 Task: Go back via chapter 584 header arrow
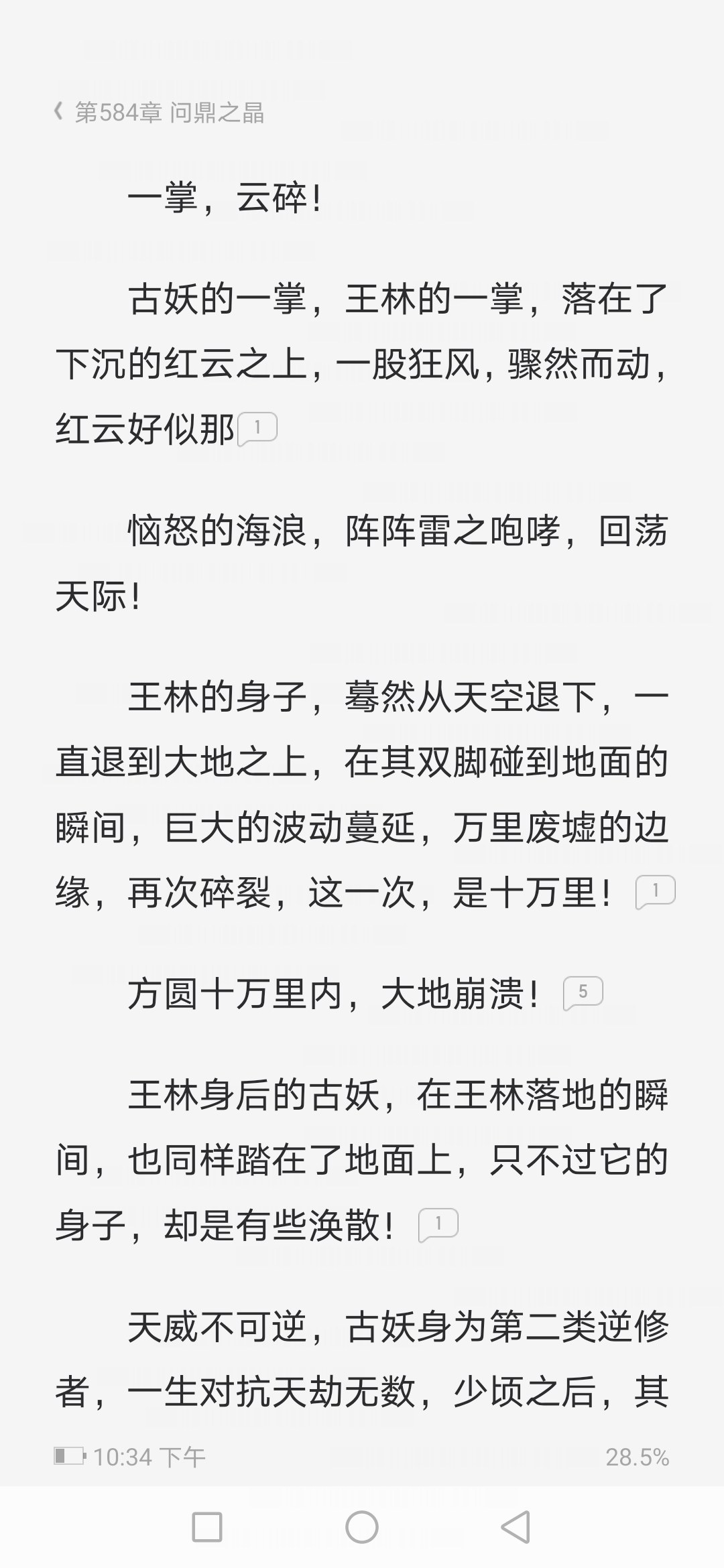click(x=59, y=112)
